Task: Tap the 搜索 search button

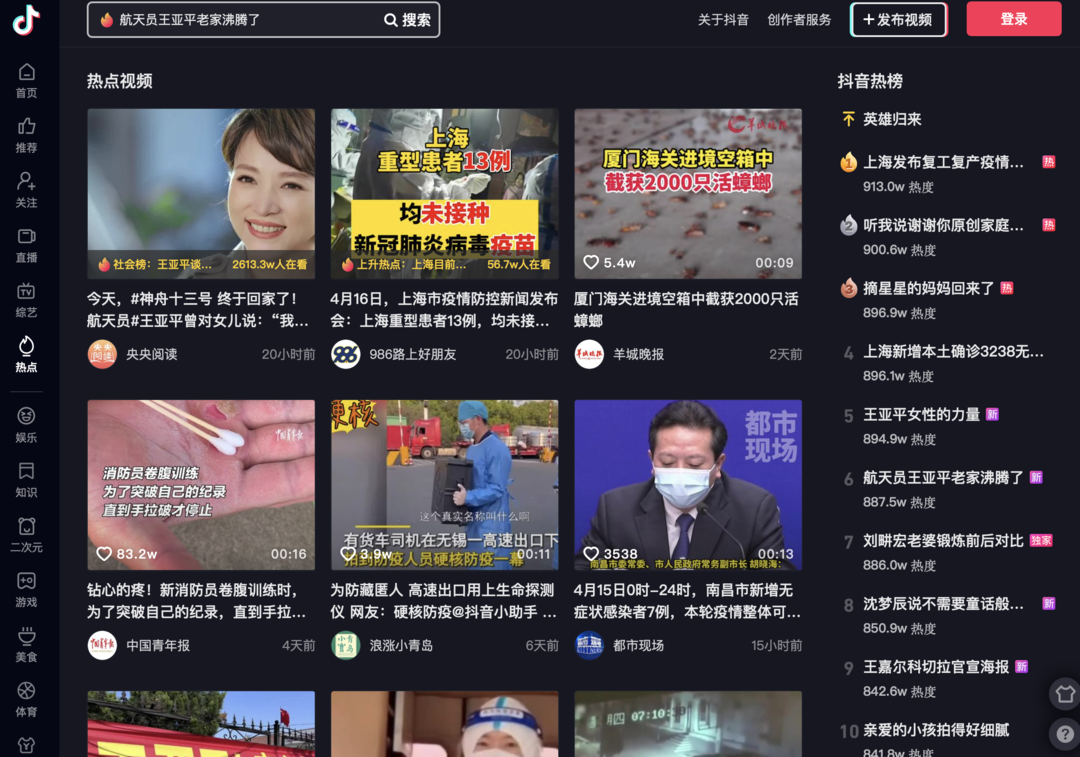Action: (x=408, y=20)
